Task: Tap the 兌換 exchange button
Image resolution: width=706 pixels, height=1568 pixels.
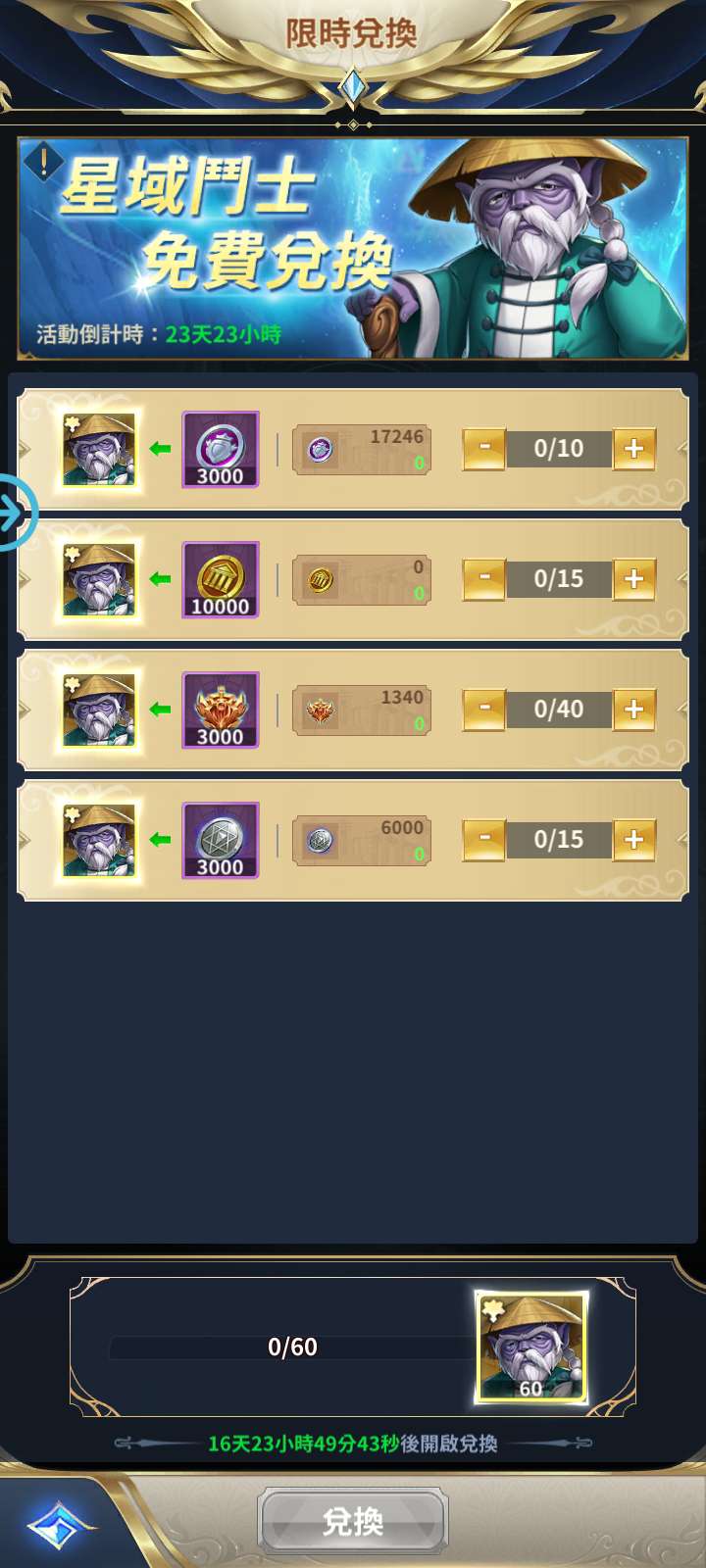Action: pos(353,1521)
